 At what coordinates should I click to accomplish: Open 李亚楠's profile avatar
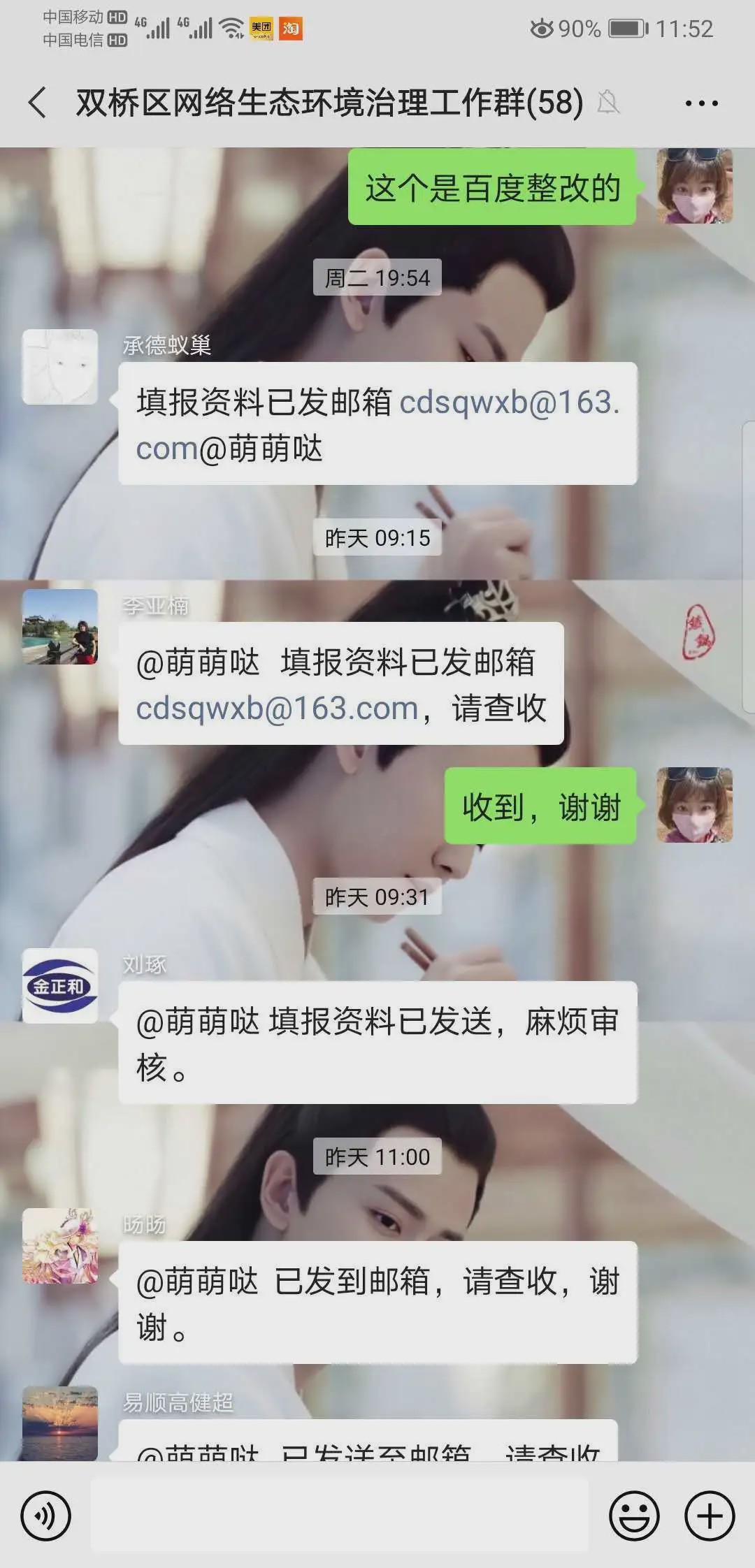pos(60,627)
